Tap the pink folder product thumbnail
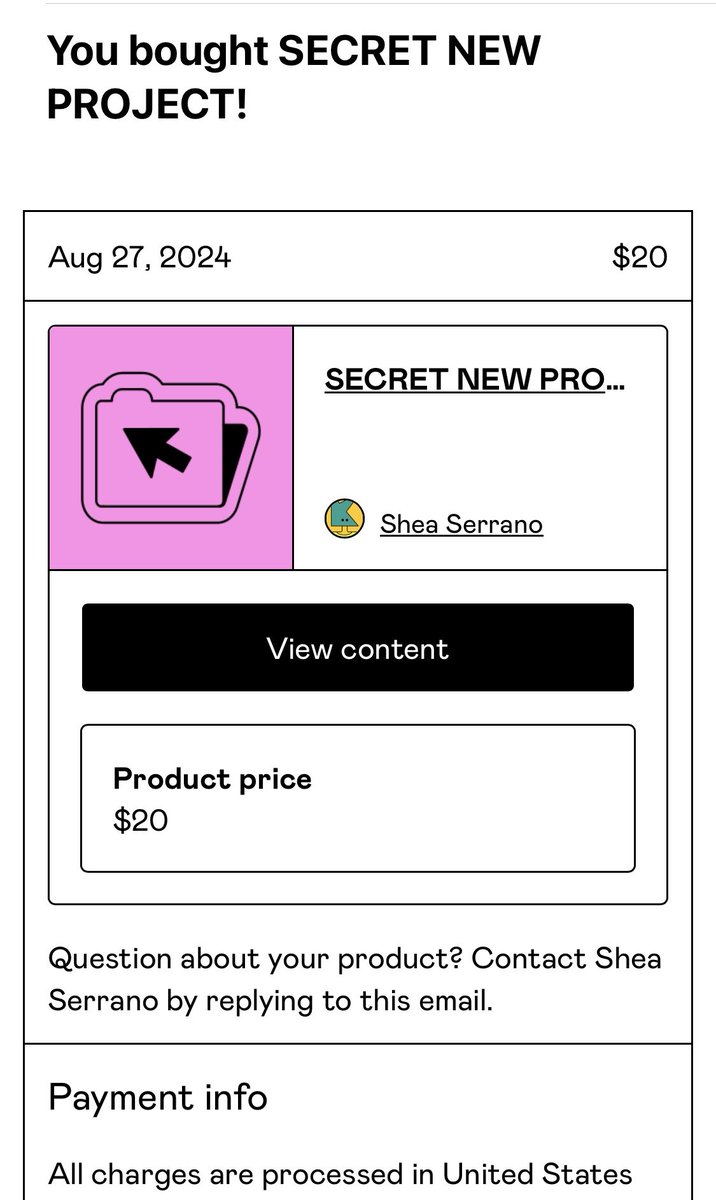 point(171,448)
